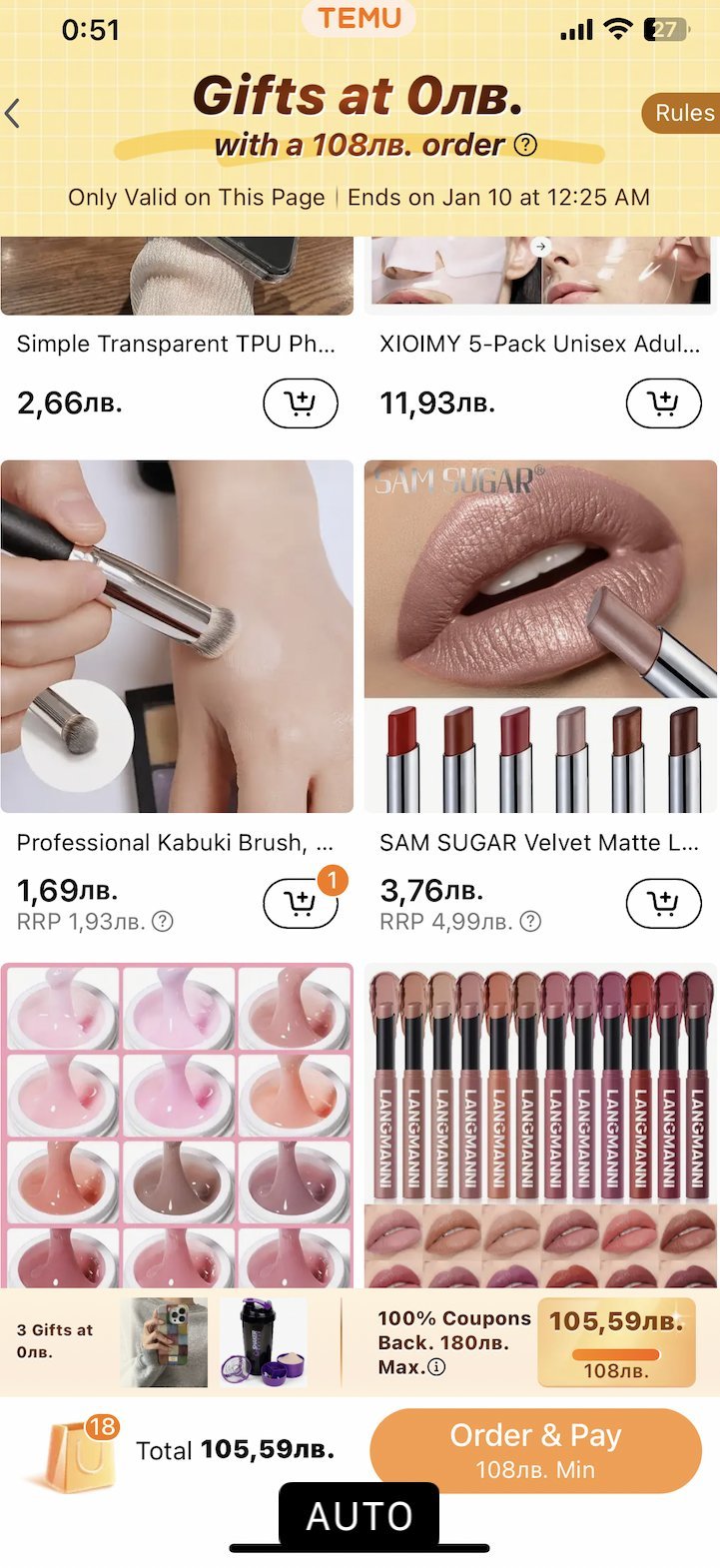The width and height of the screenshot is (720, 1568).
Task: Open the pink nail gel set product
Action: point(177,1126)
